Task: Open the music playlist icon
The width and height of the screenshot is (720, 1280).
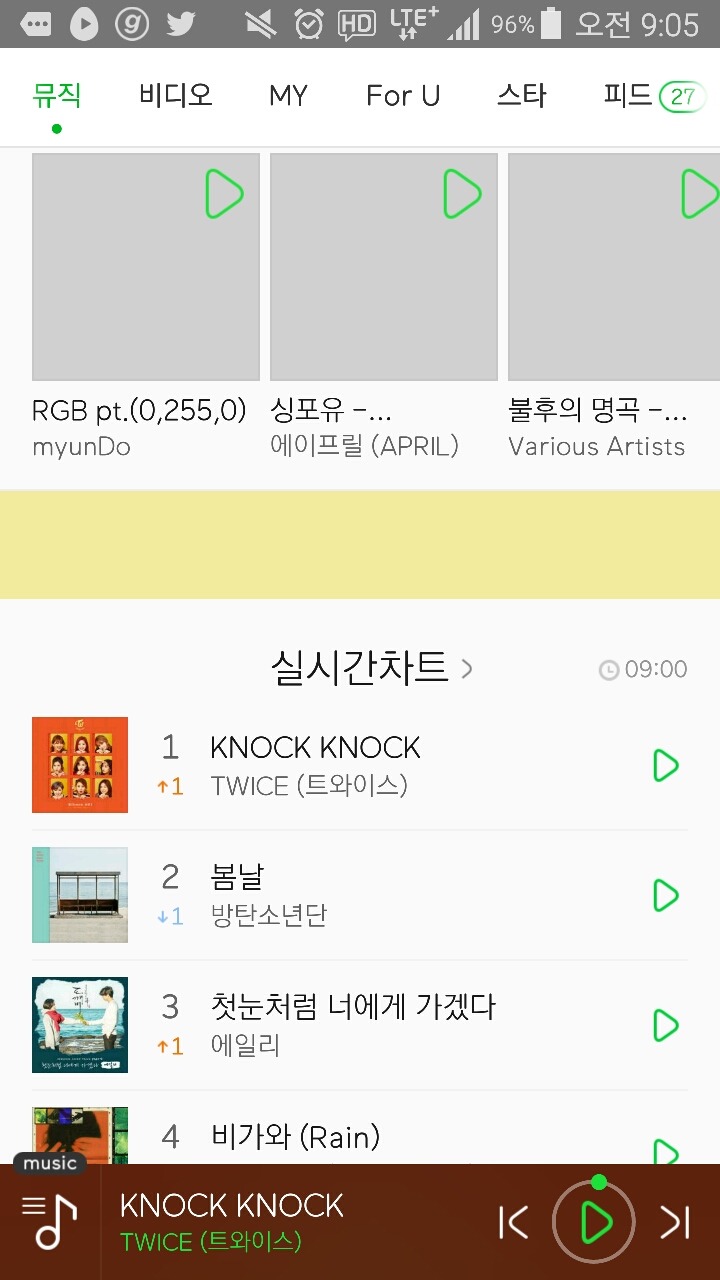Action: [50, 1221]
